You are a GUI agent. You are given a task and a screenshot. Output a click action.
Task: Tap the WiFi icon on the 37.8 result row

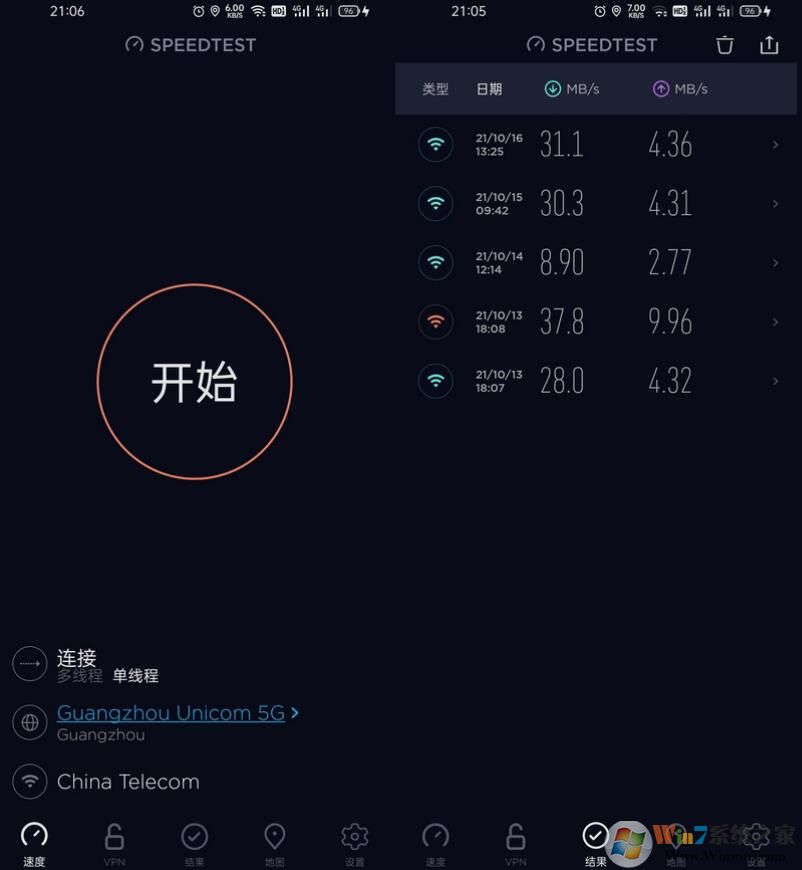[436, 321]
